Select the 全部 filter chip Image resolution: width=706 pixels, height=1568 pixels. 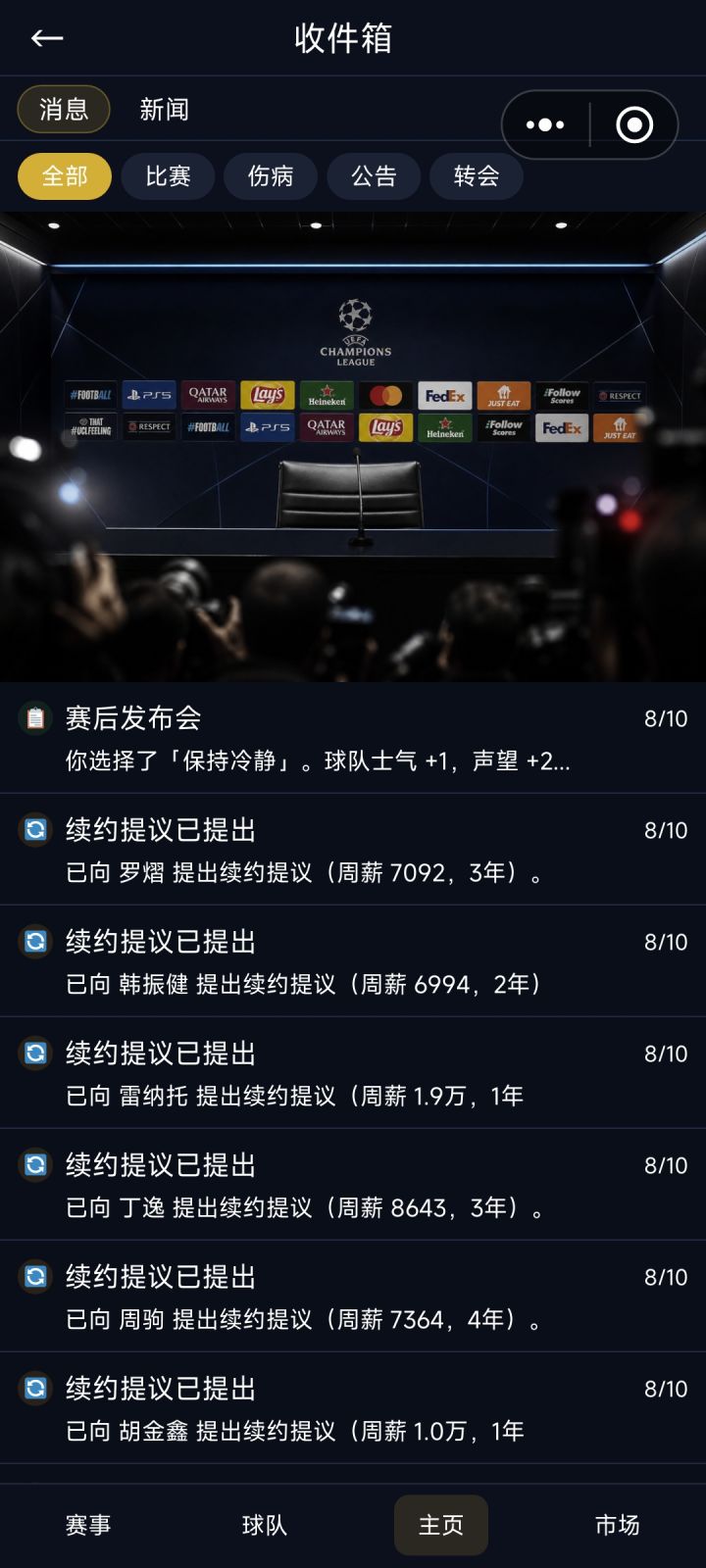[x=65, y=176]
